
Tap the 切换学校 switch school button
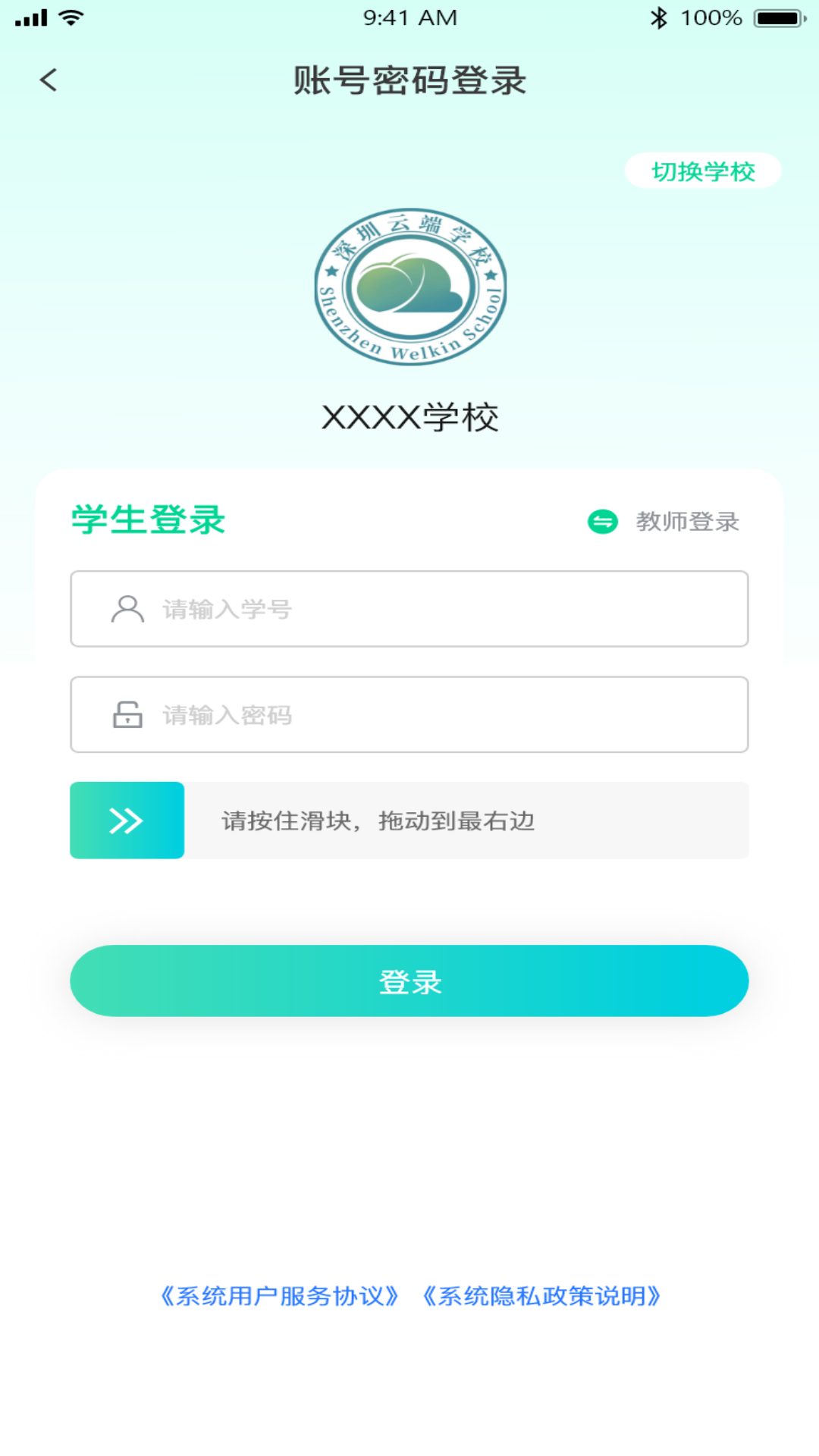pos(703,171)
